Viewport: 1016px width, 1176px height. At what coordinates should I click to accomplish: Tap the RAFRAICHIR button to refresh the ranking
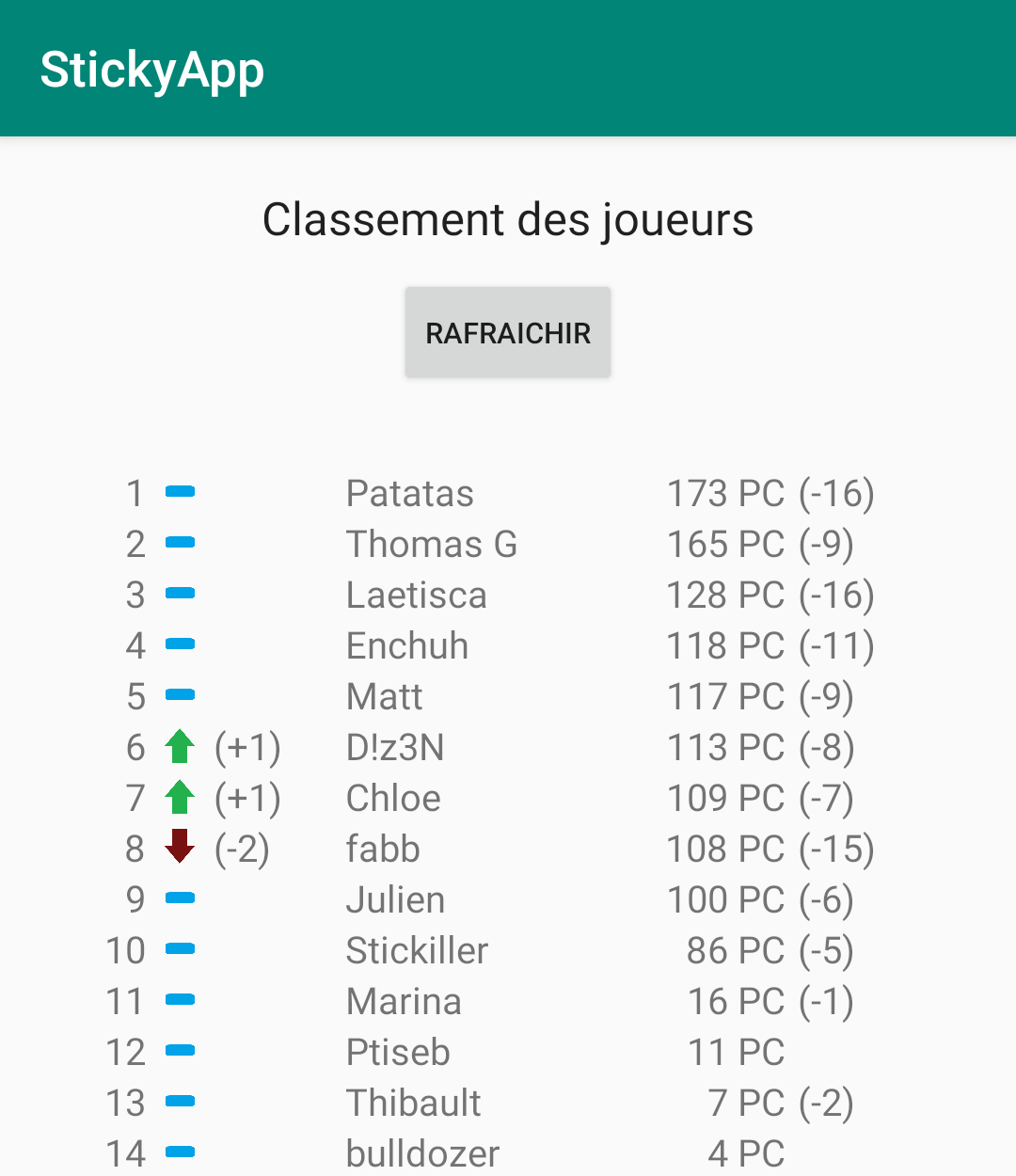click(x=508, y=333)
